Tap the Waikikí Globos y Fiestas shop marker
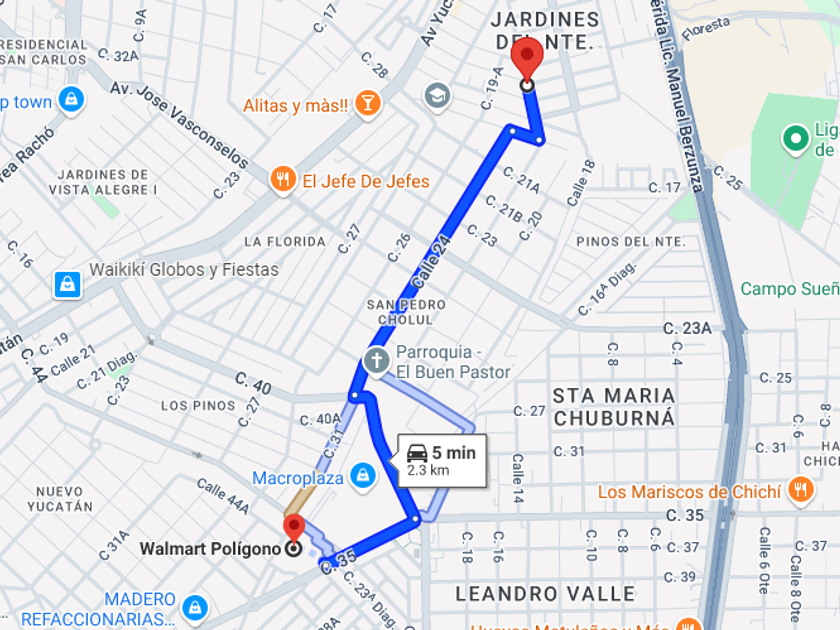This screenshot has height=630, width=840. (x=68, y=284)
